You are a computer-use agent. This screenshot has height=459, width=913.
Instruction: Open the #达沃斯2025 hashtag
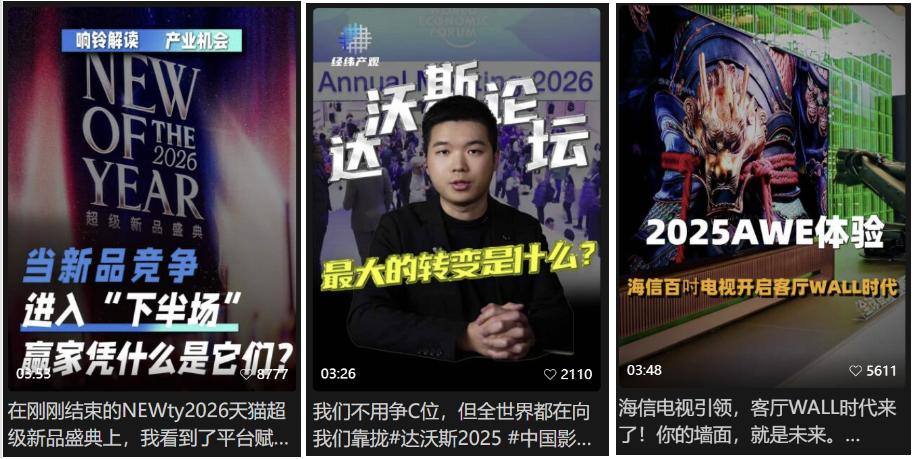click(446, 437)
